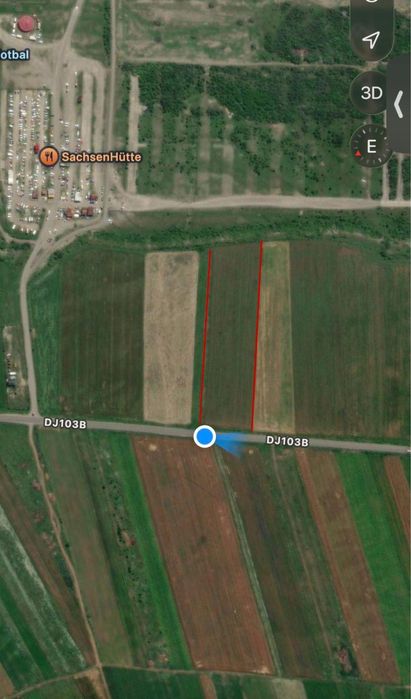Switch the map to 3D view

click(371, 93)
